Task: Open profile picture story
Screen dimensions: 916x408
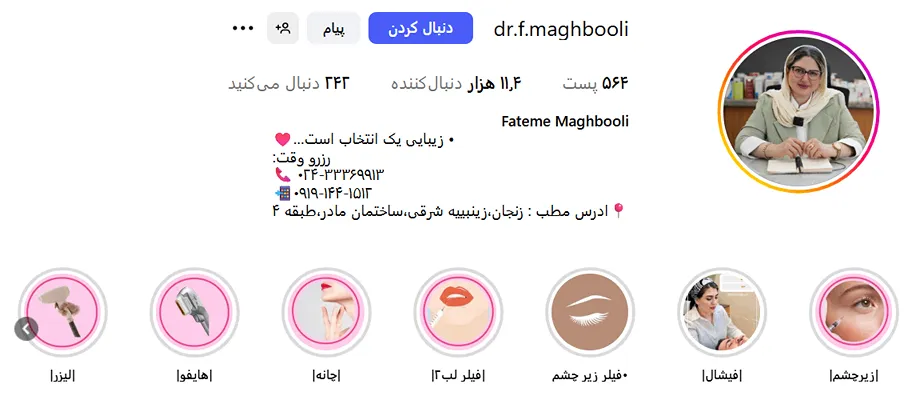Action: 797,120
